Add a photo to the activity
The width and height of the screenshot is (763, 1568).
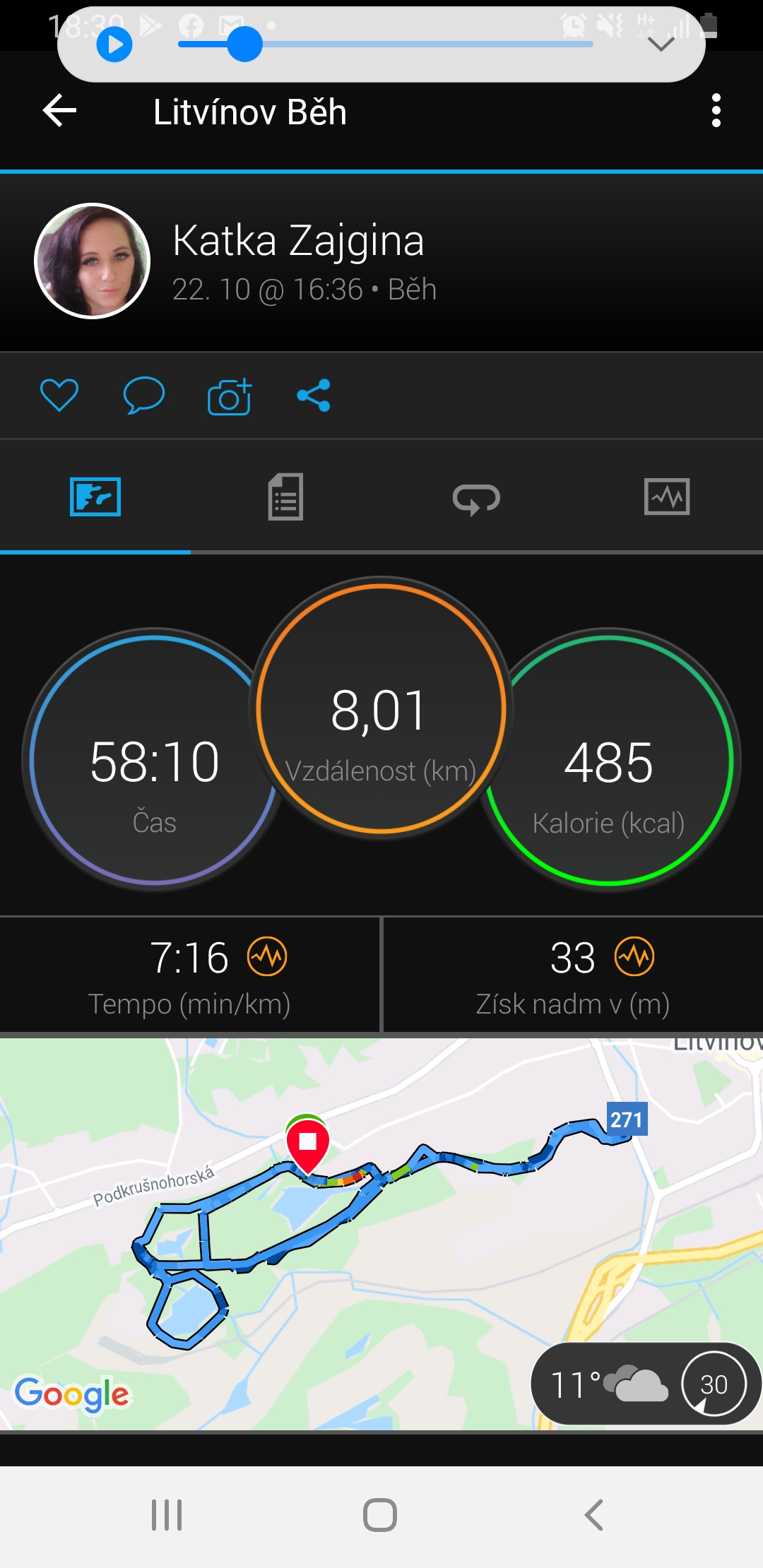tap(229, 396)
